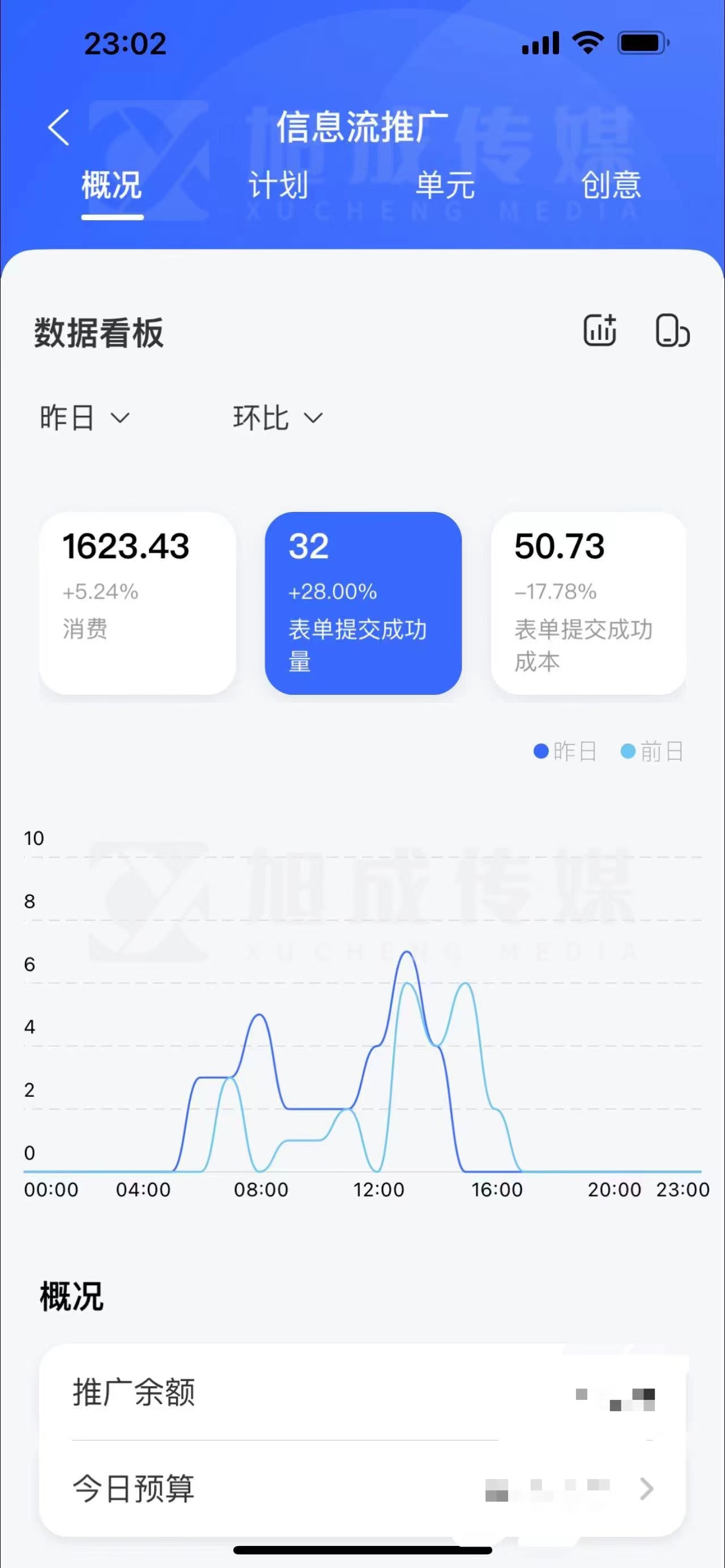The width and height of the screenshot is (725, 1568).
Task: Select the 概况 tab
Action: [x=112, y=185]
